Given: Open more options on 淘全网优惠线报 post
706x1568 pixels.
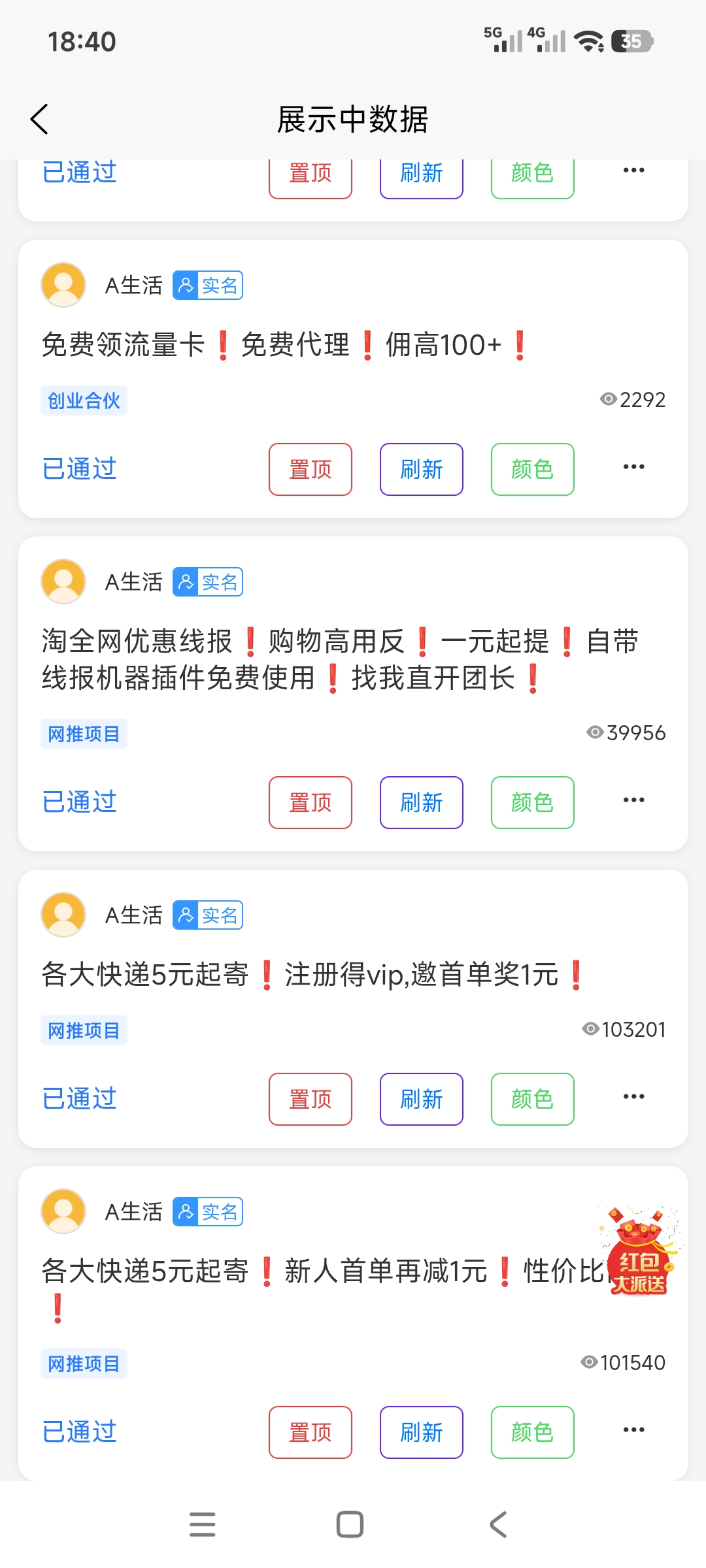Looking at the screenshot, I should tap(633, 800).
